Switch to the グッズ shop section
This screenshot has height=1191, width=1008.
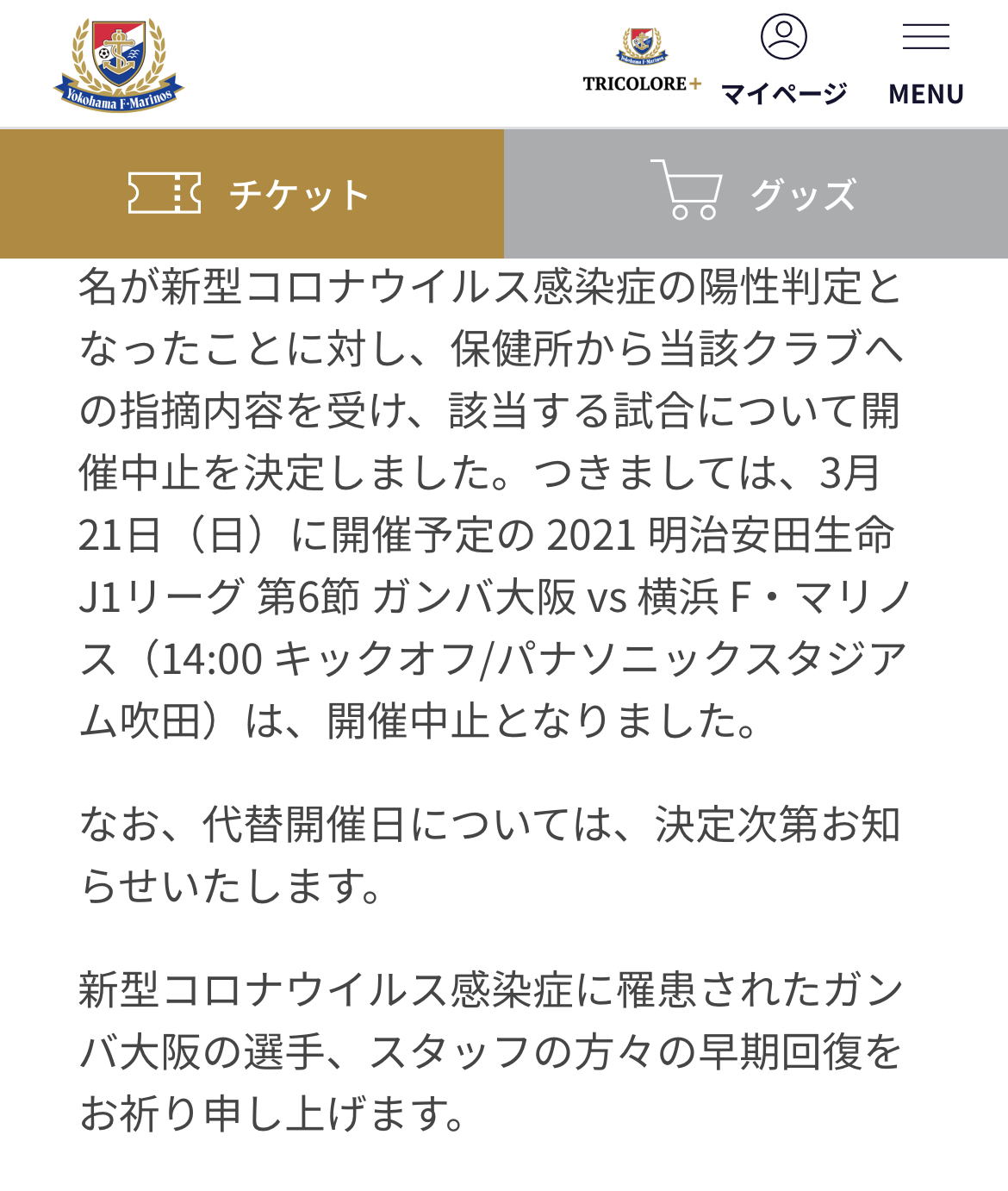point(756,194)
